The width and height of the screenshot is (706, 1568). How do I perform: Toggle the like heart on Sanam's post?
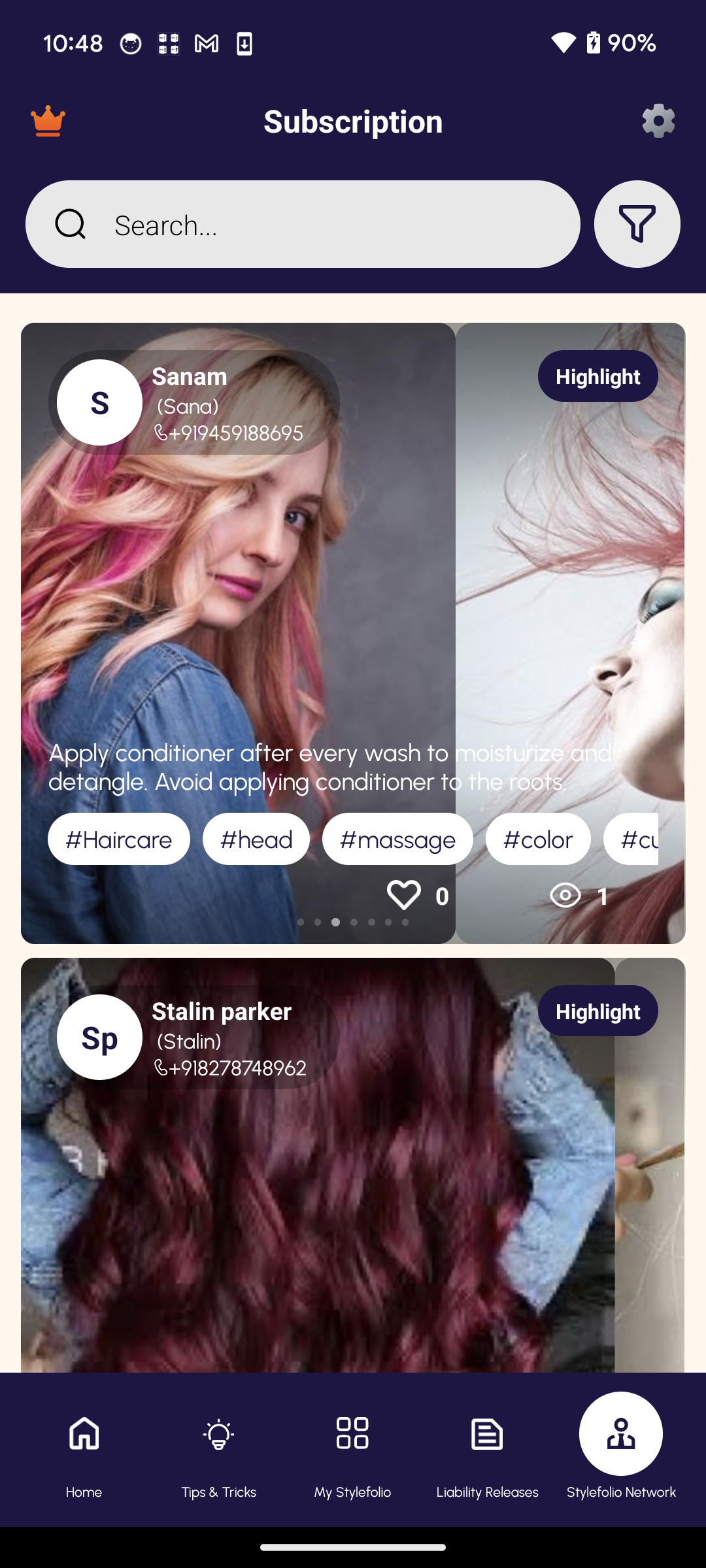coord(403,896)
